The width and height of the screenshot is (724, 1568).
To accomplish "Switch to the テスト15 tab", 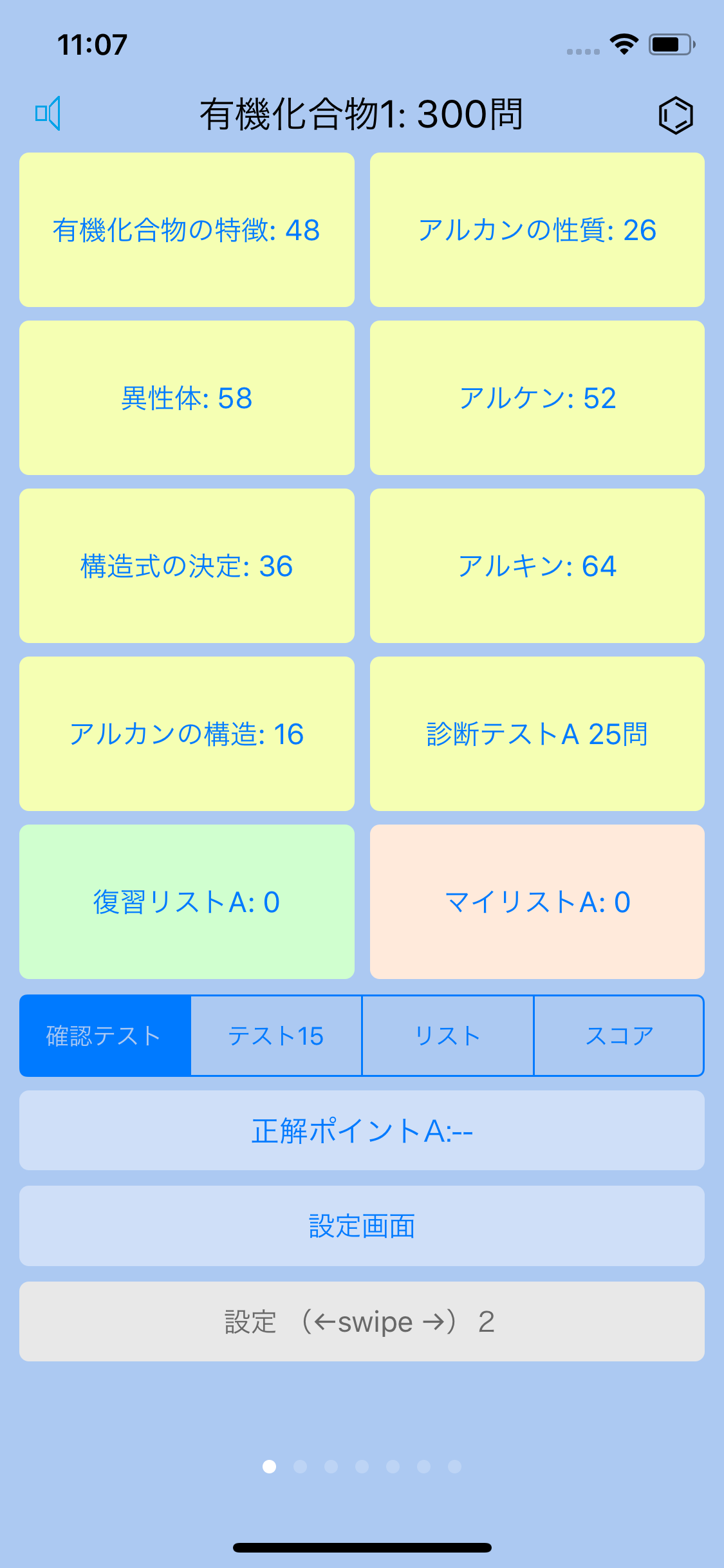I will coord(275,1035).
